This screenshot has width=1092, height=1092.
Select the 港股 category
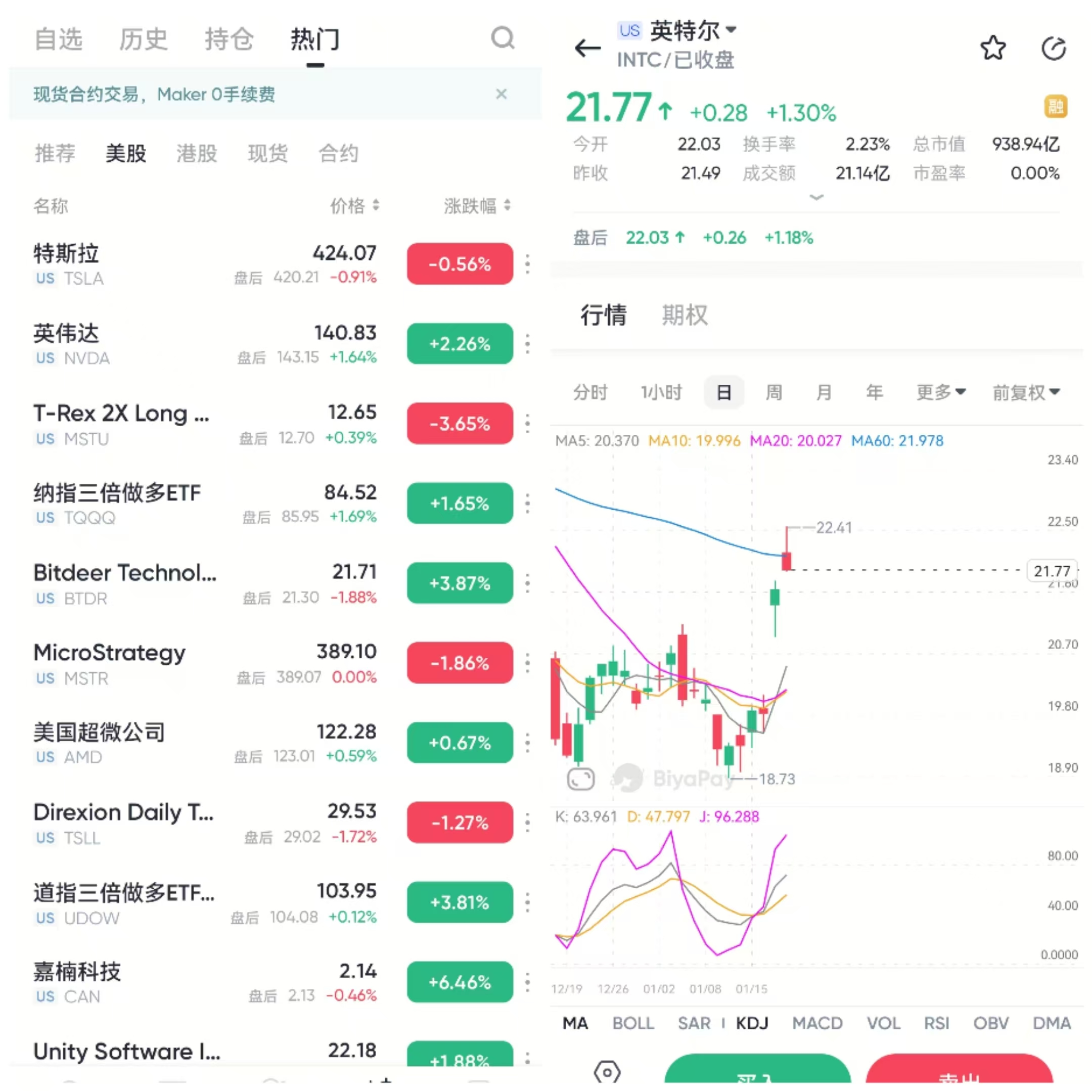click(x=196, y=153)
